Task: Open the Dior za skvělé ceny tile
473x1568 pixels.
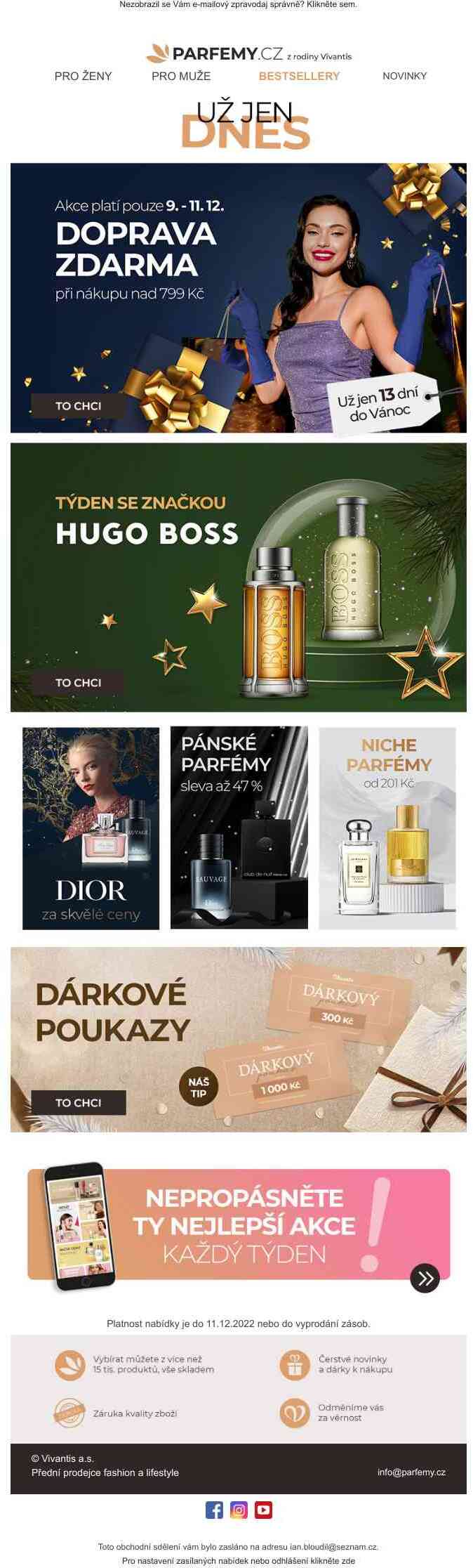Action: click(x=91, y=828)
